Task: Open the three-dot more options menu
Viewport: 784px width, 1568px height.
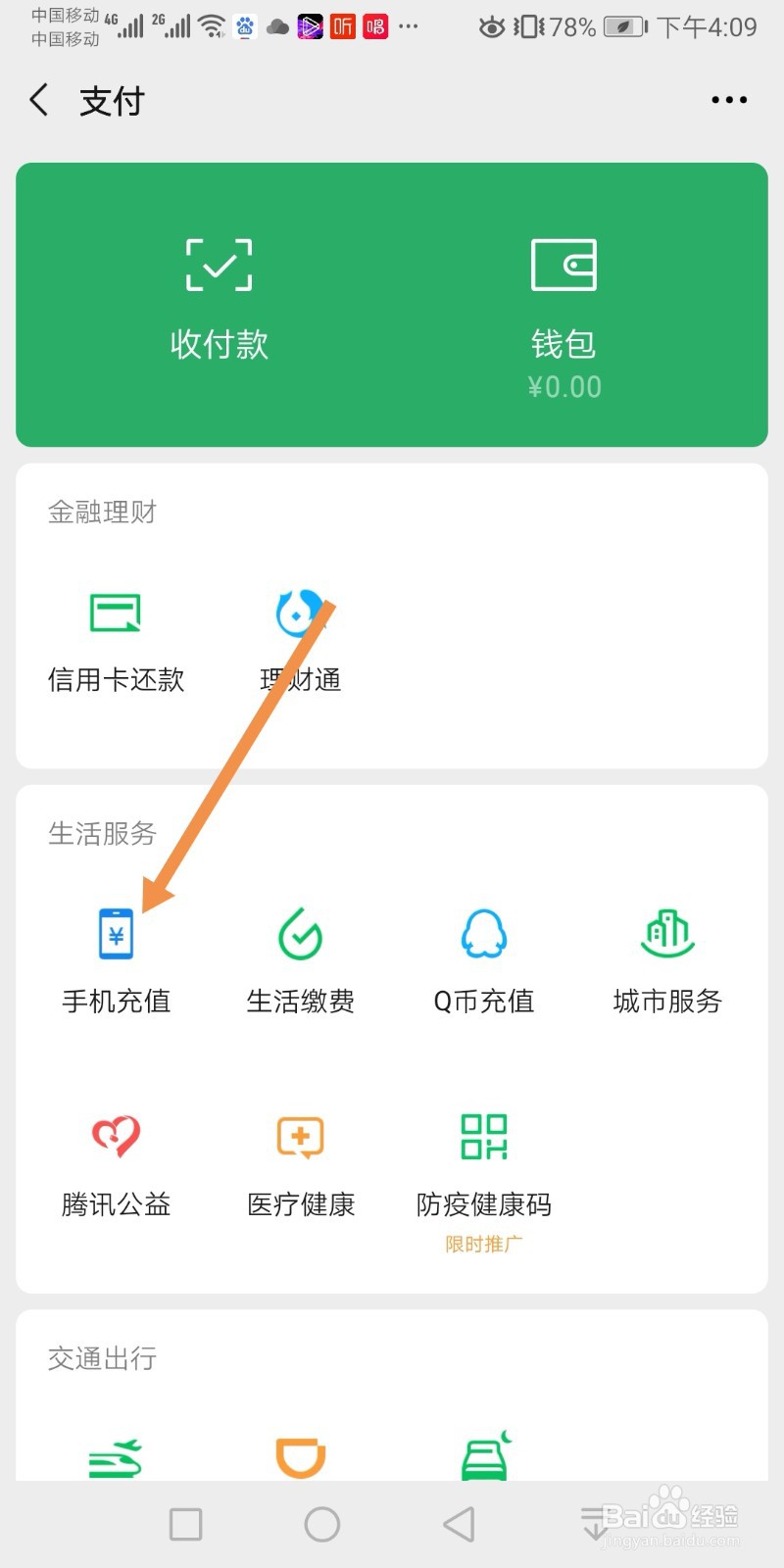Action: click(728, 99)
